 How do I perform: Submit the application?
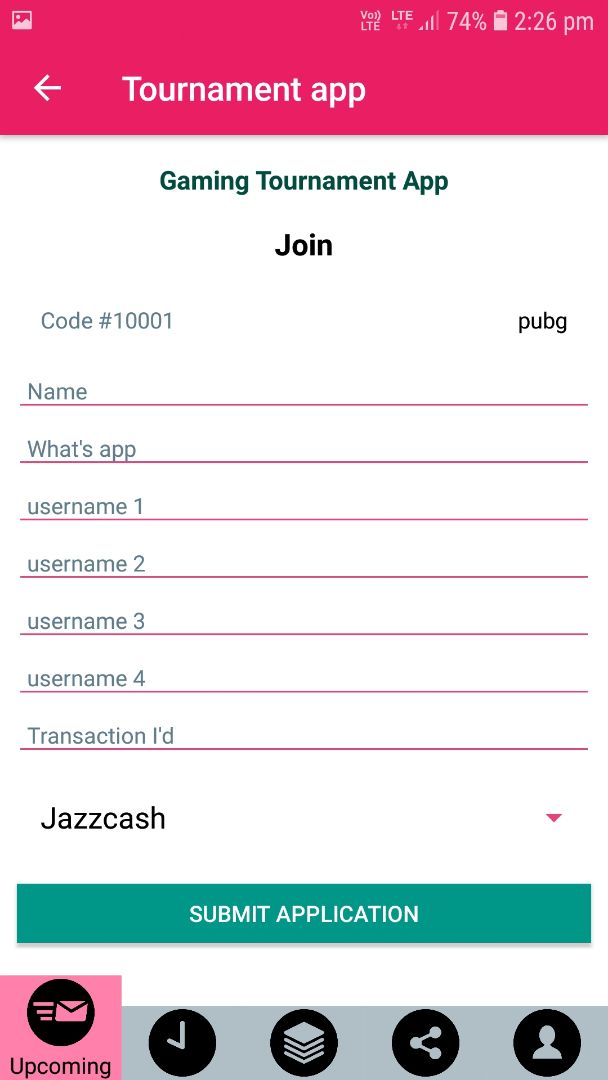[x=303, y=913]
